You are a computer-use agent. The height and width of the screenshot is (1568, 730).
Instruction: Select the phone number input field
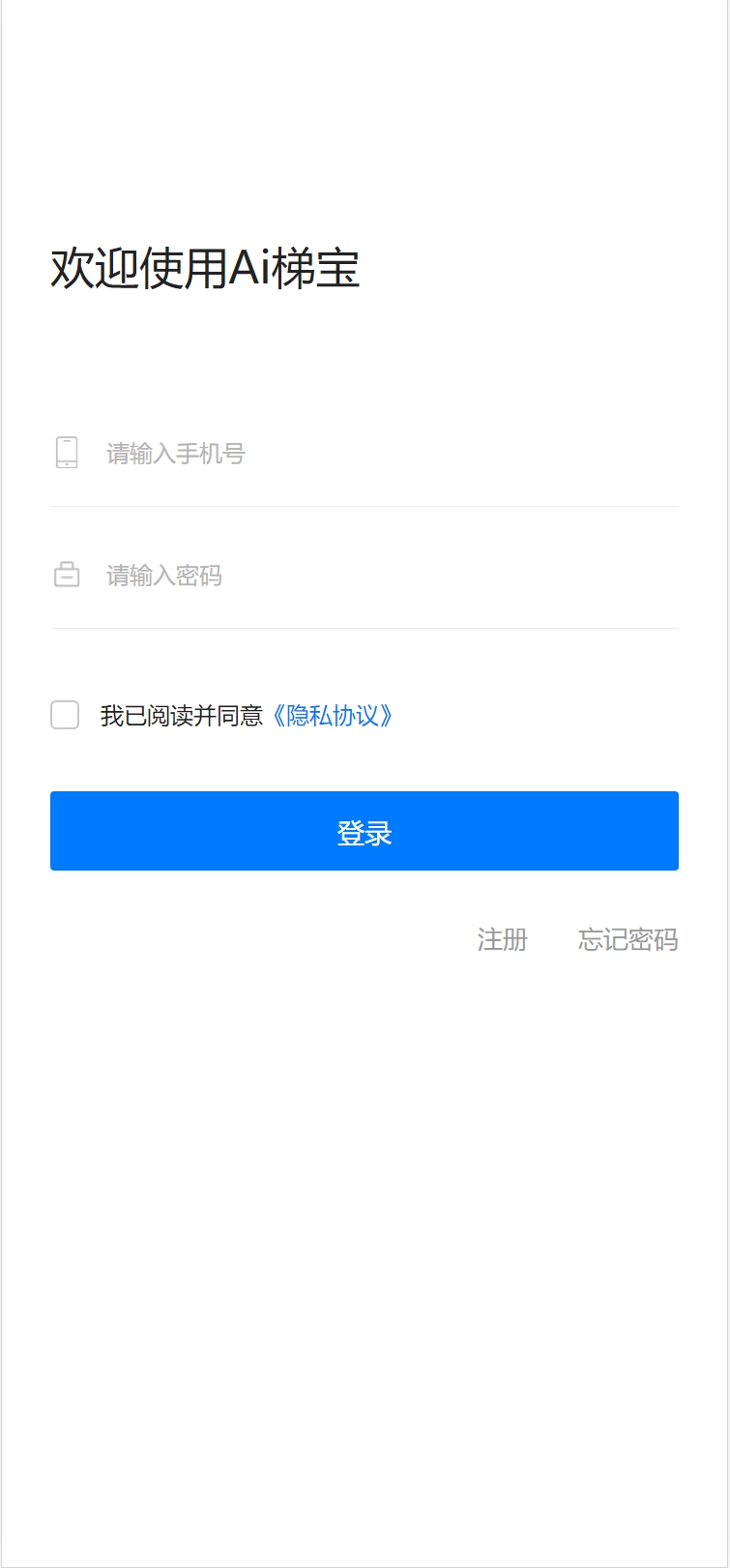[290, 453]
